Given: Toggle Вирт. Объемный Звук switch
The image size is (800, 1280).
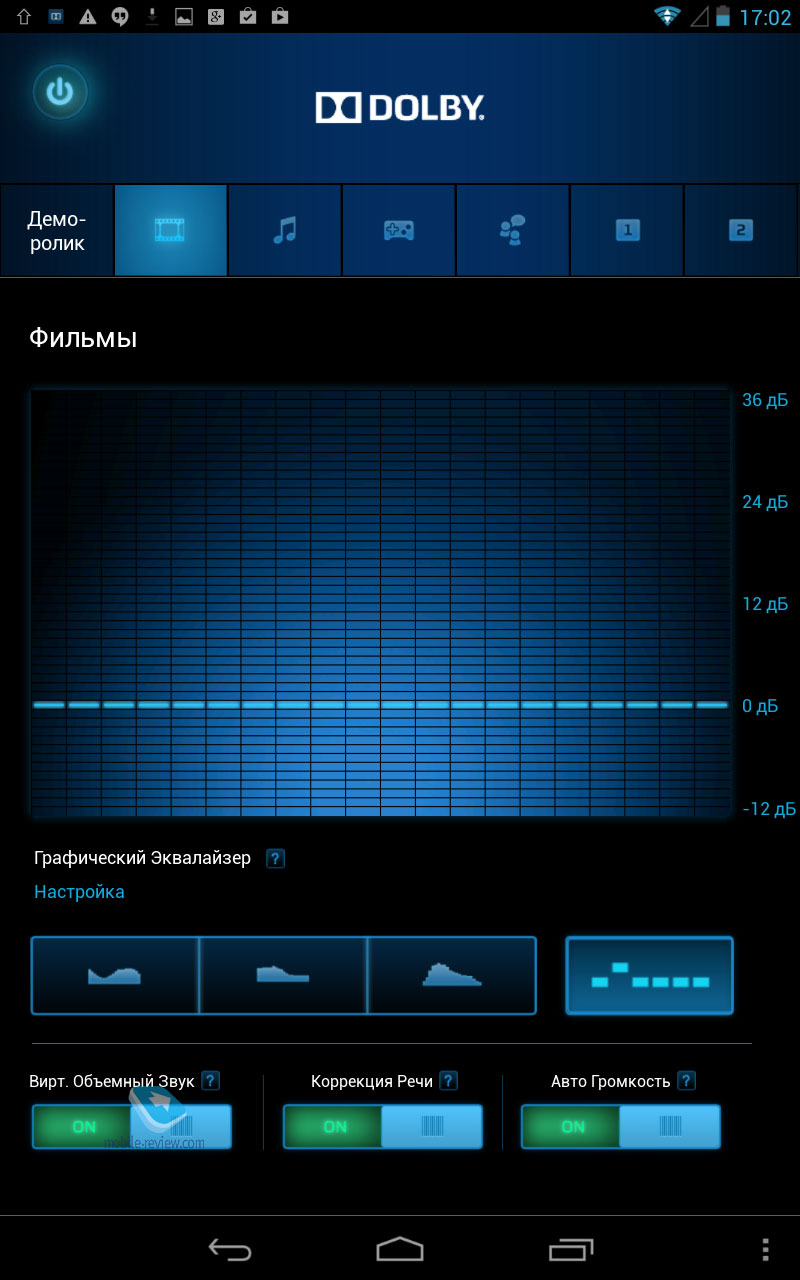Looking at the screenshot, I should (131, 1126).
